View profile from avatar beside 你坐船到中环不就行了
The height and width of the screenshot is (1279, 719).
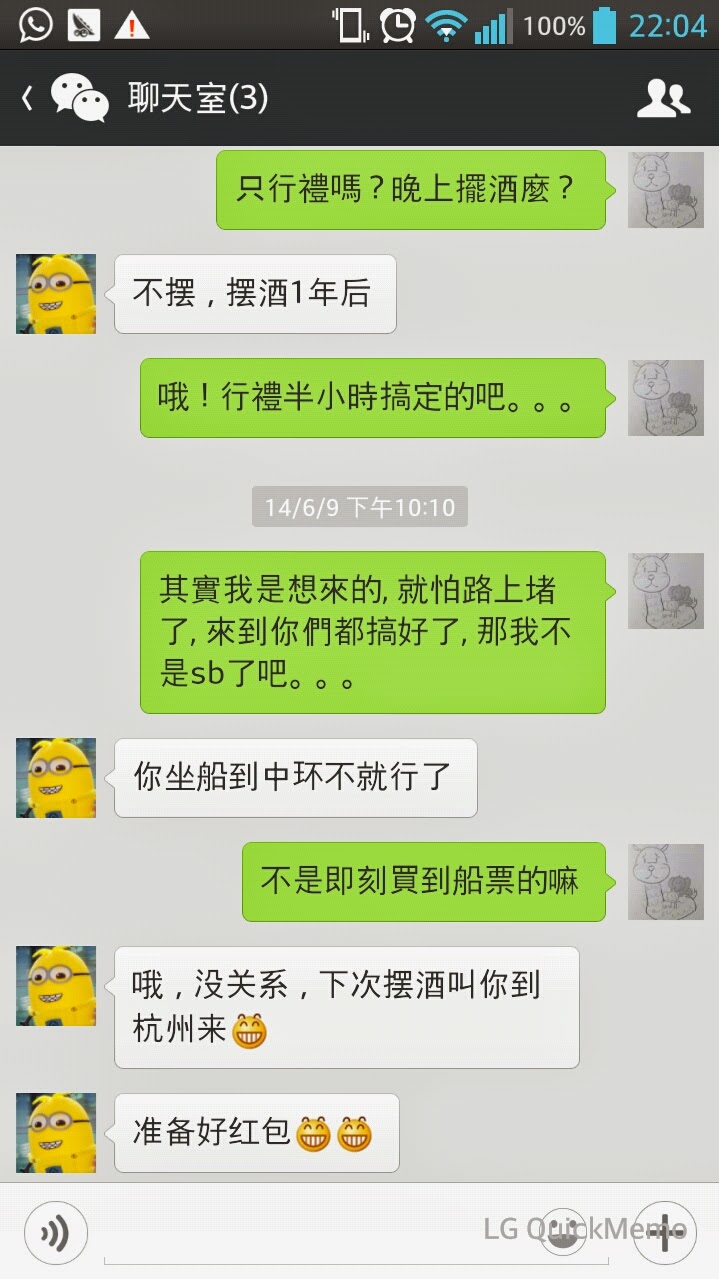pos(56,777)
